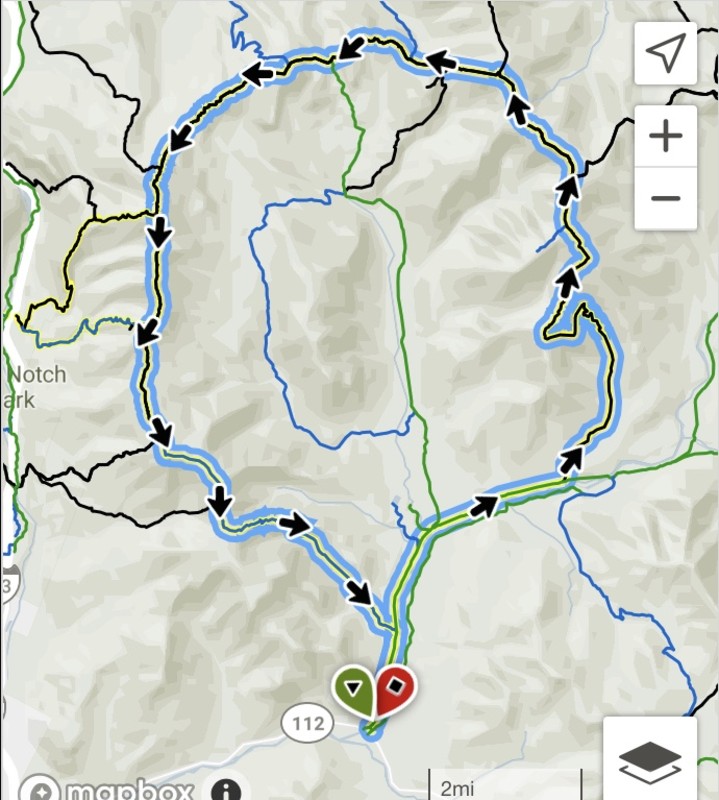The height and width of the screenshot is (800, 719).
Task: Select the green trail start marker
Action: coord(354,690)
